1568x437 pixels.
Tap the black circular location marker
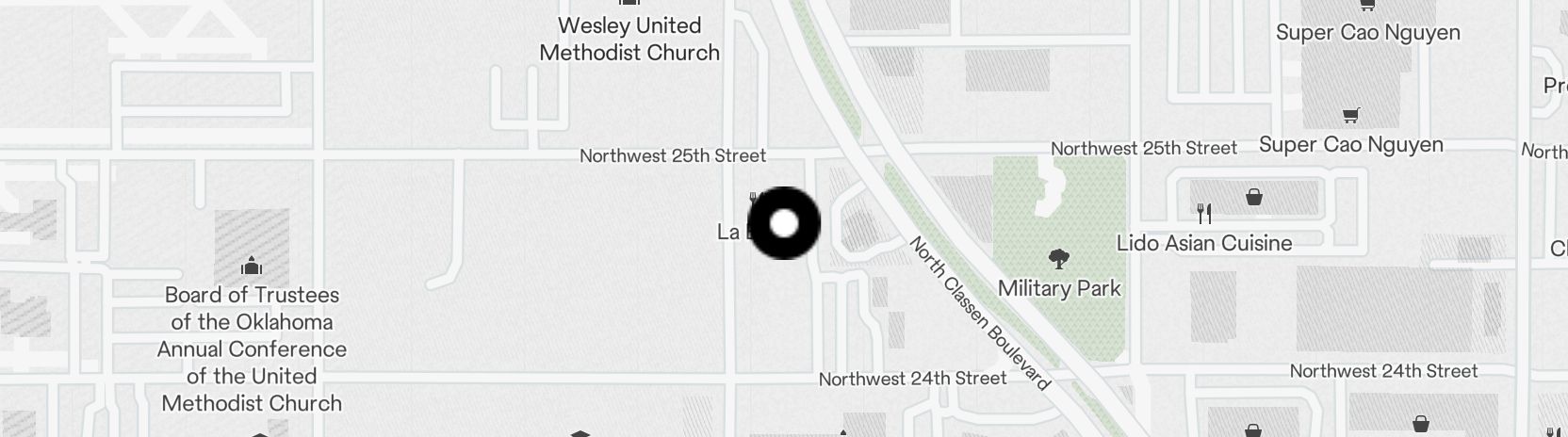783,223
